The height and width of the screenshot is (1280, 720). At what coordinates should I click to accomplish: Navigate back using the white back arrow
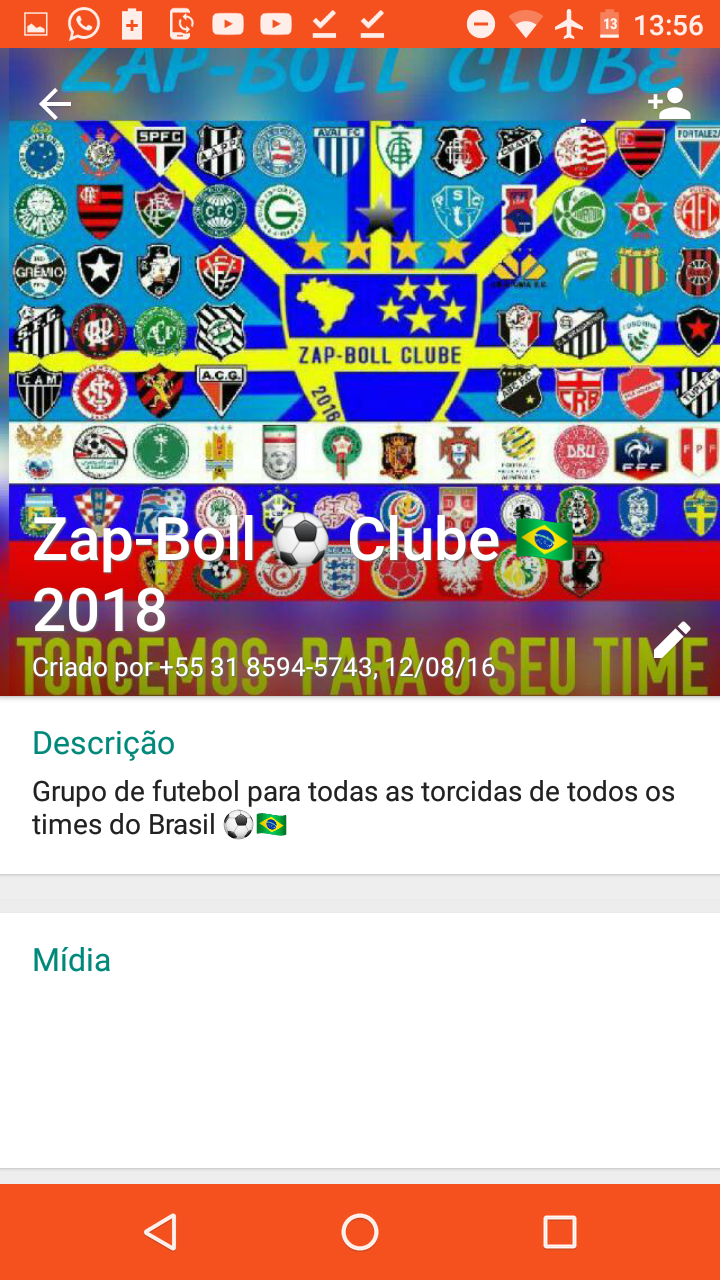[53, 103]
